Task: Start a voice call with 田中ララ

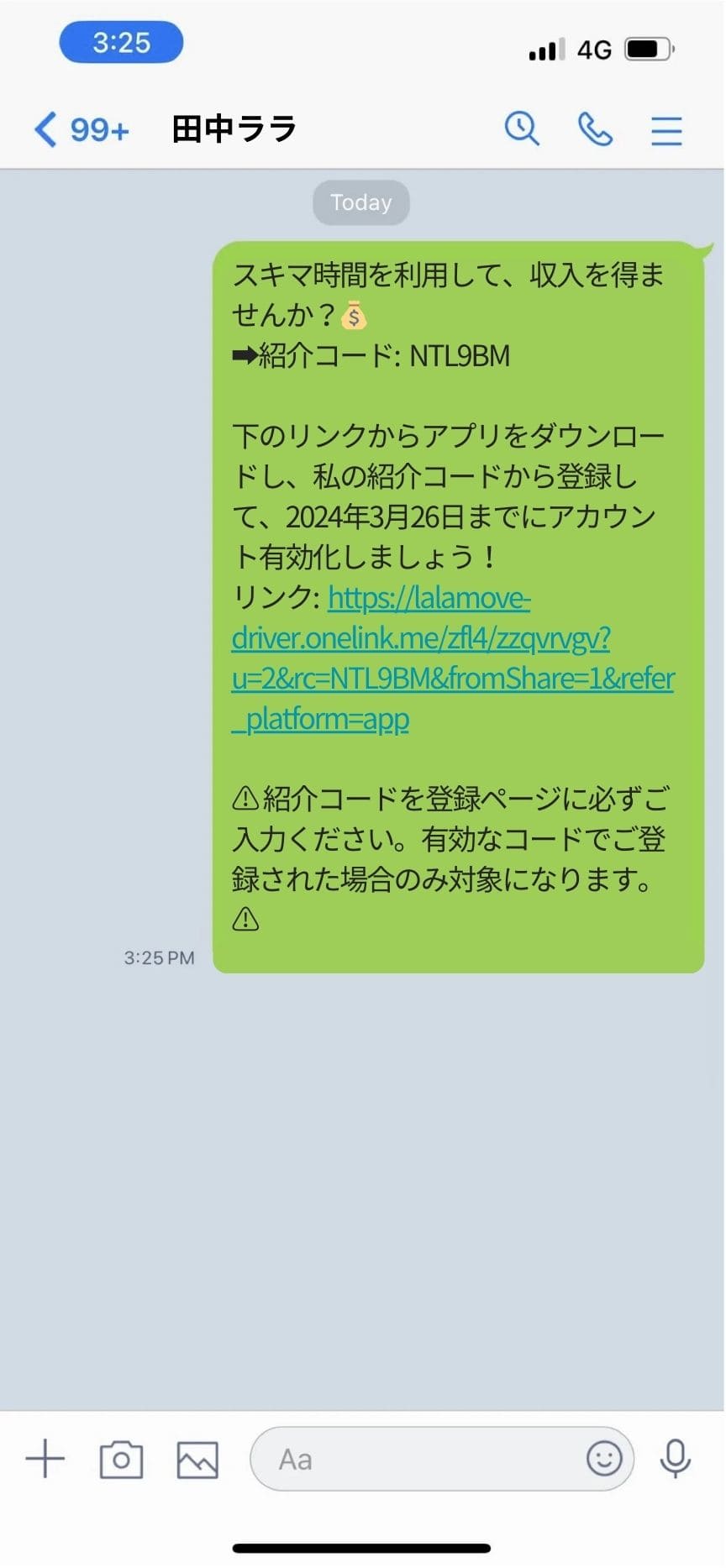Action: pyautogui.click(x=595, y=129)
